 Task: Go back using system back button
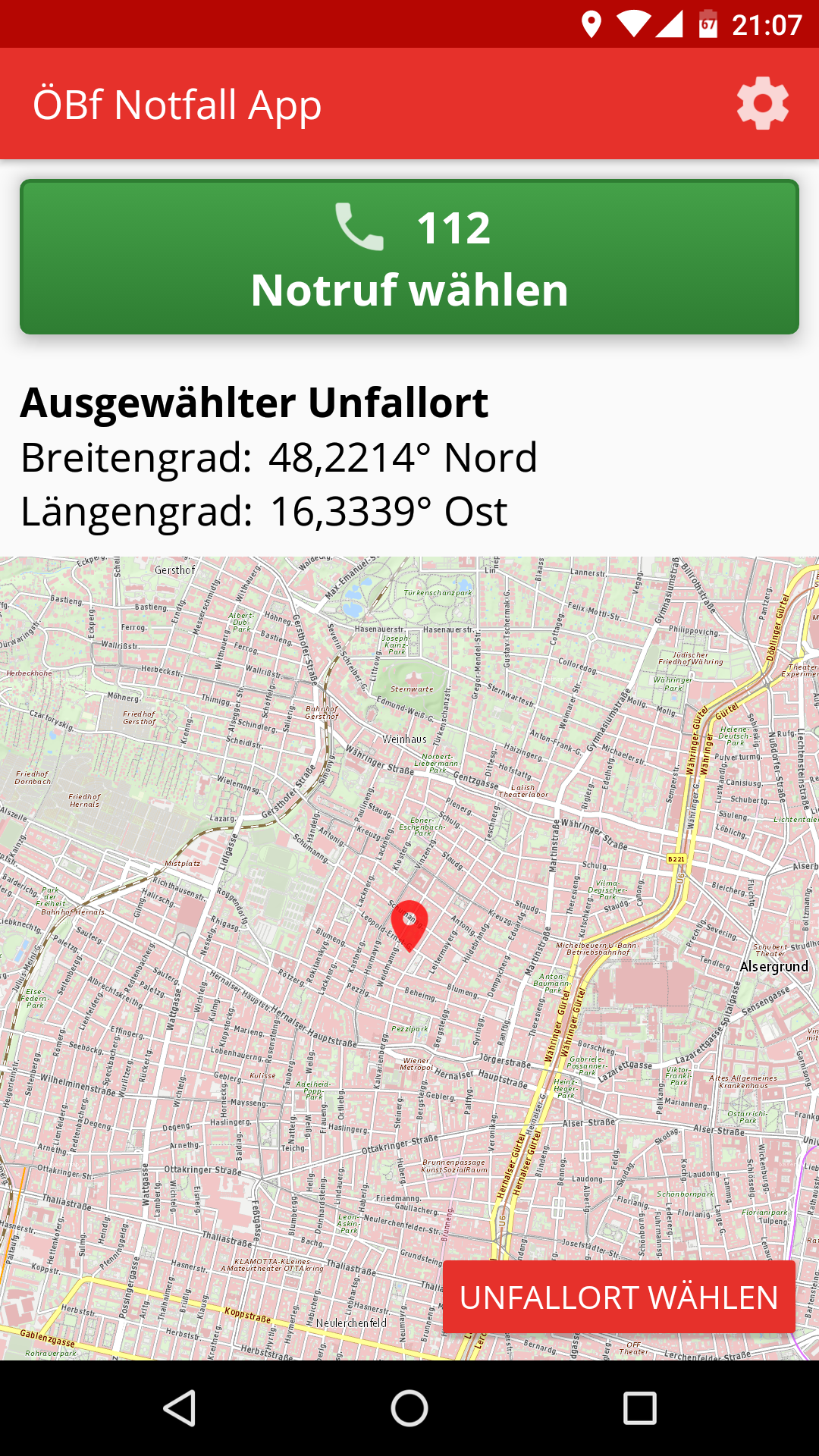(x=180, y=1408)
